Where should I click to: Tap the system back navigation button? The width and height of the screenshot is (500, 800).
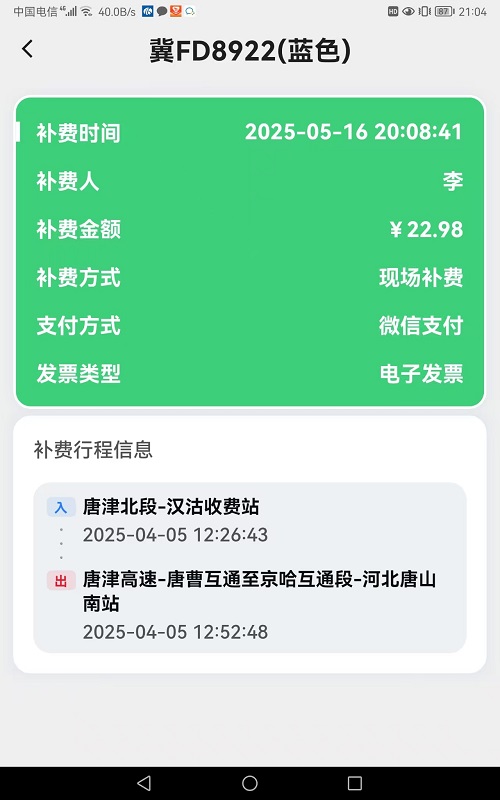click(144, 783)
